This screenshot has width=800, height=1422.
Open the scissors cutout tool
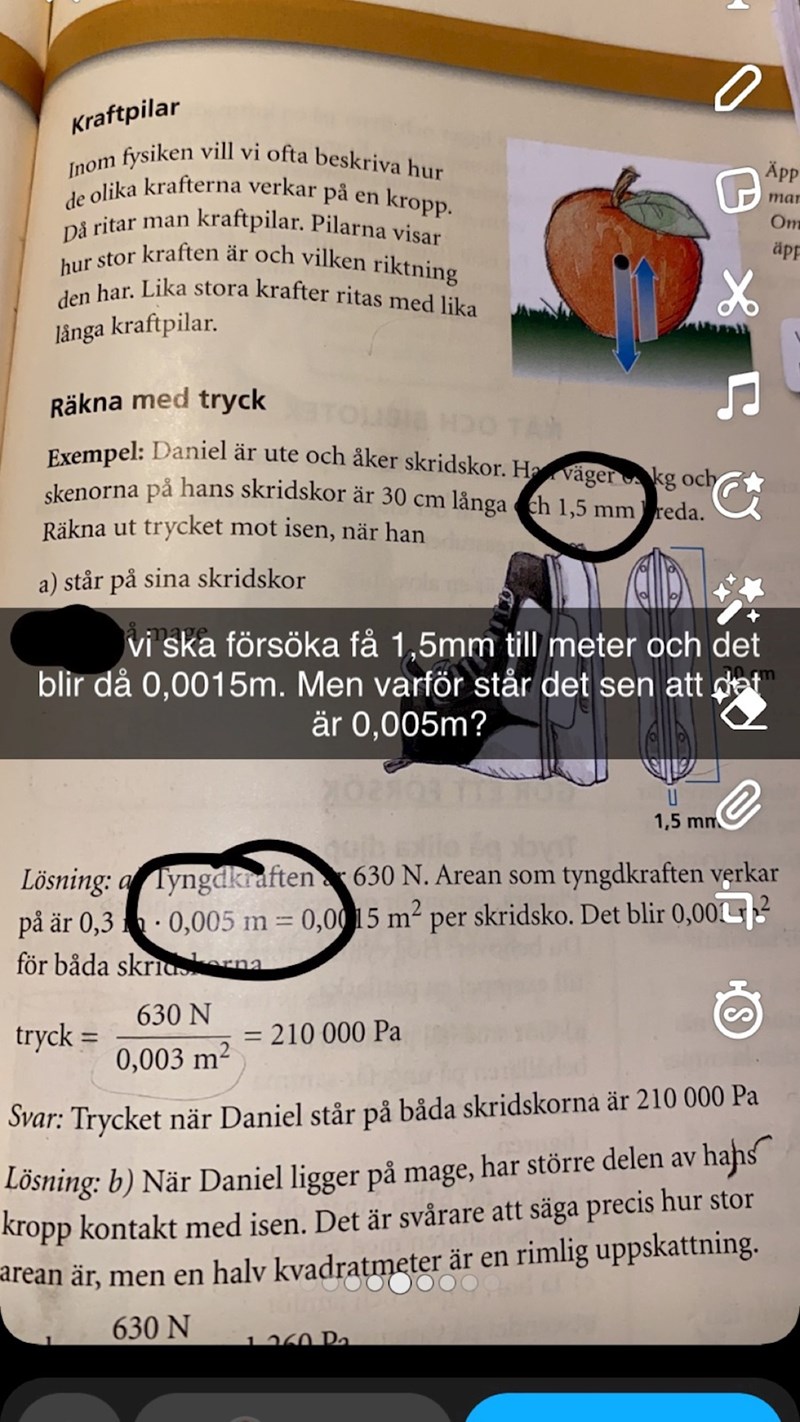738,292
